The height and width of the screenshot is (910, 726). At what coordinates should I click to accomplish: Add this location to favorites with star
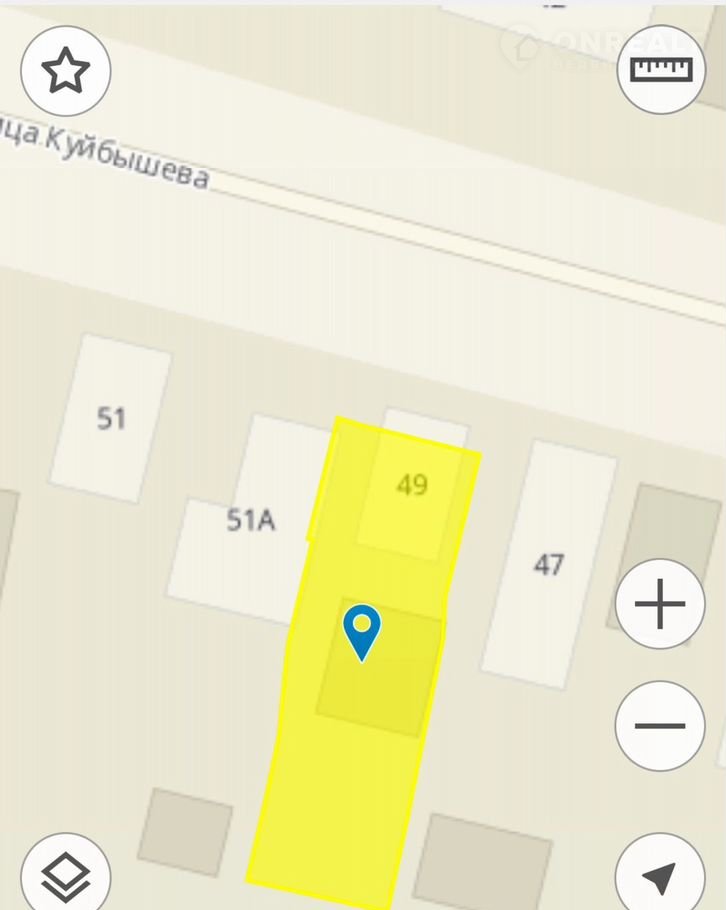click(x=66, y=71)
